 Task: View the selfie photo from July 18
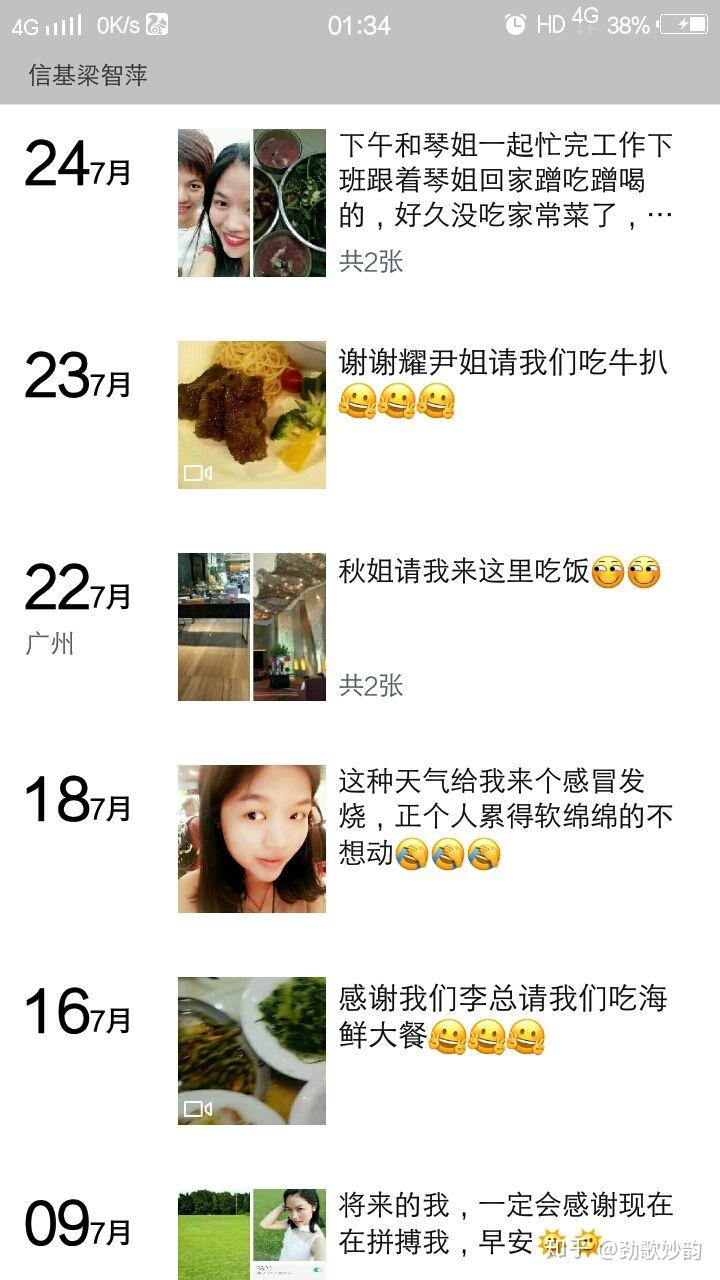point(252,839)
